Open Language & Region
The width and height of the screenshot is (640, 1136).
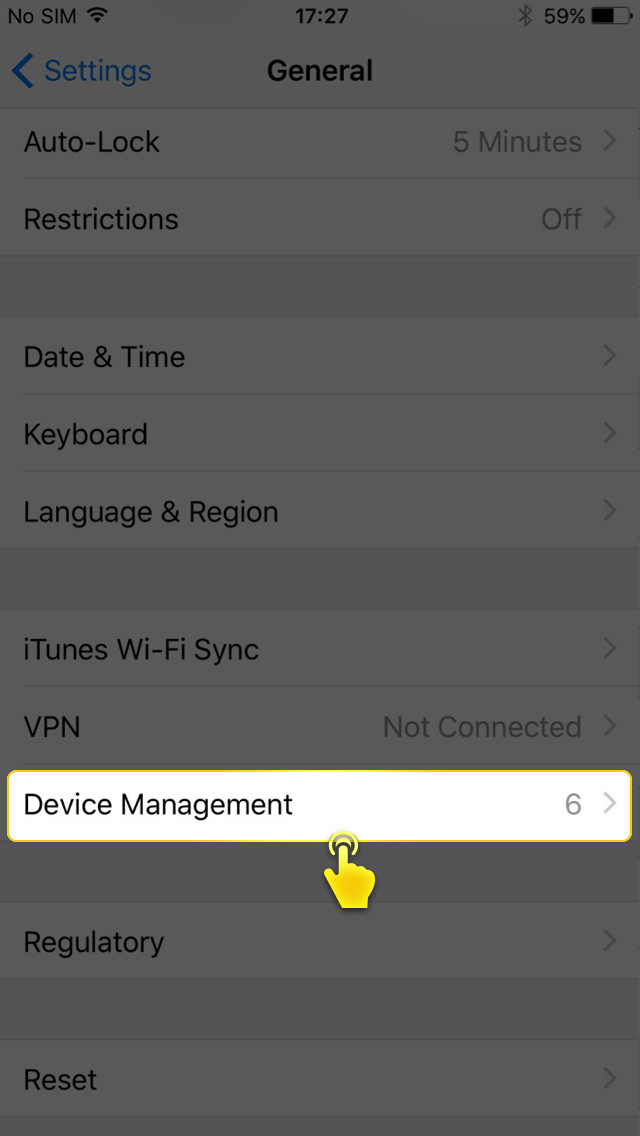pyautogui.click(x=320, y=512)
